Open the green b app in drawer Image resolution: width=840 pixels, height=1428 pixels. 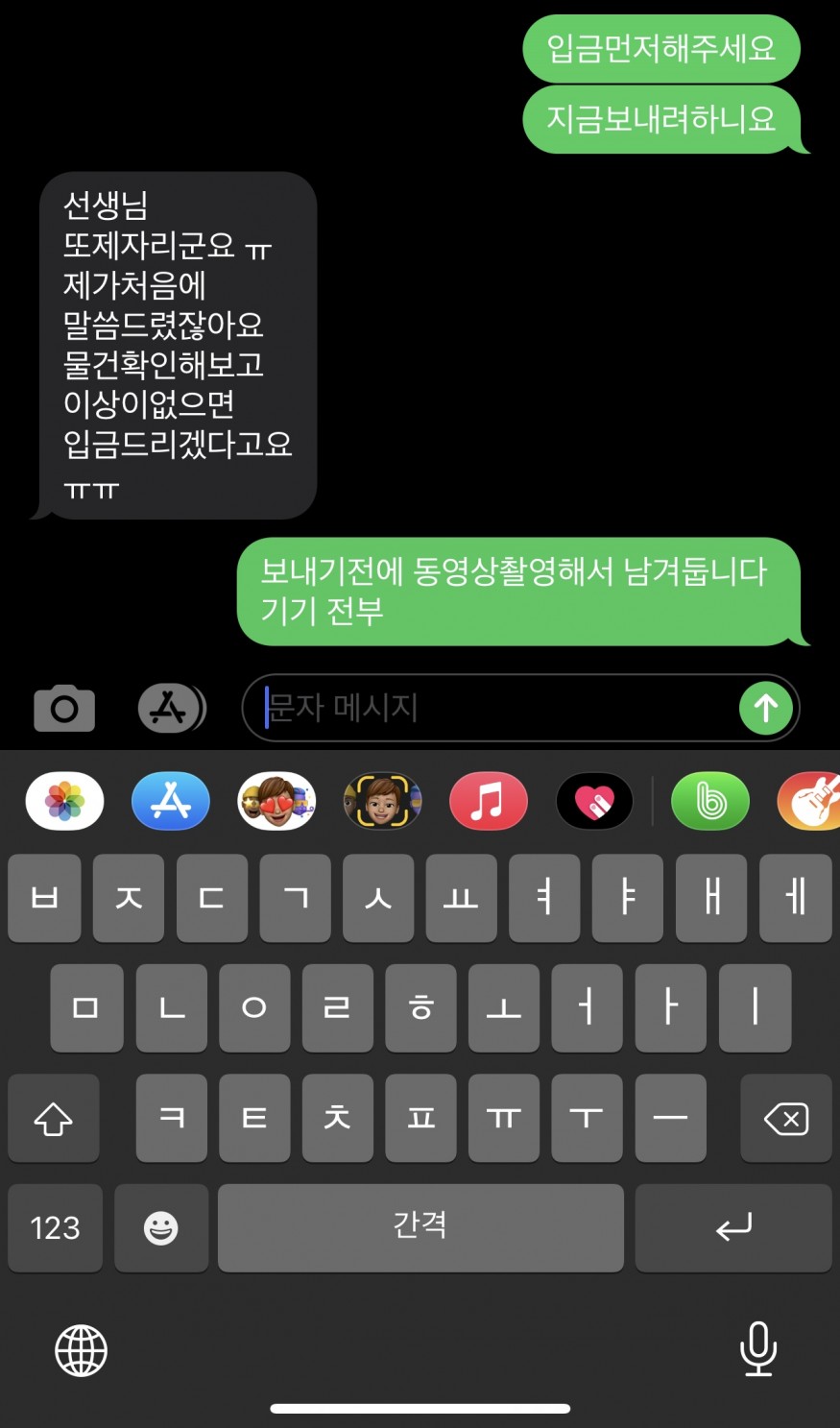point(710,801)
